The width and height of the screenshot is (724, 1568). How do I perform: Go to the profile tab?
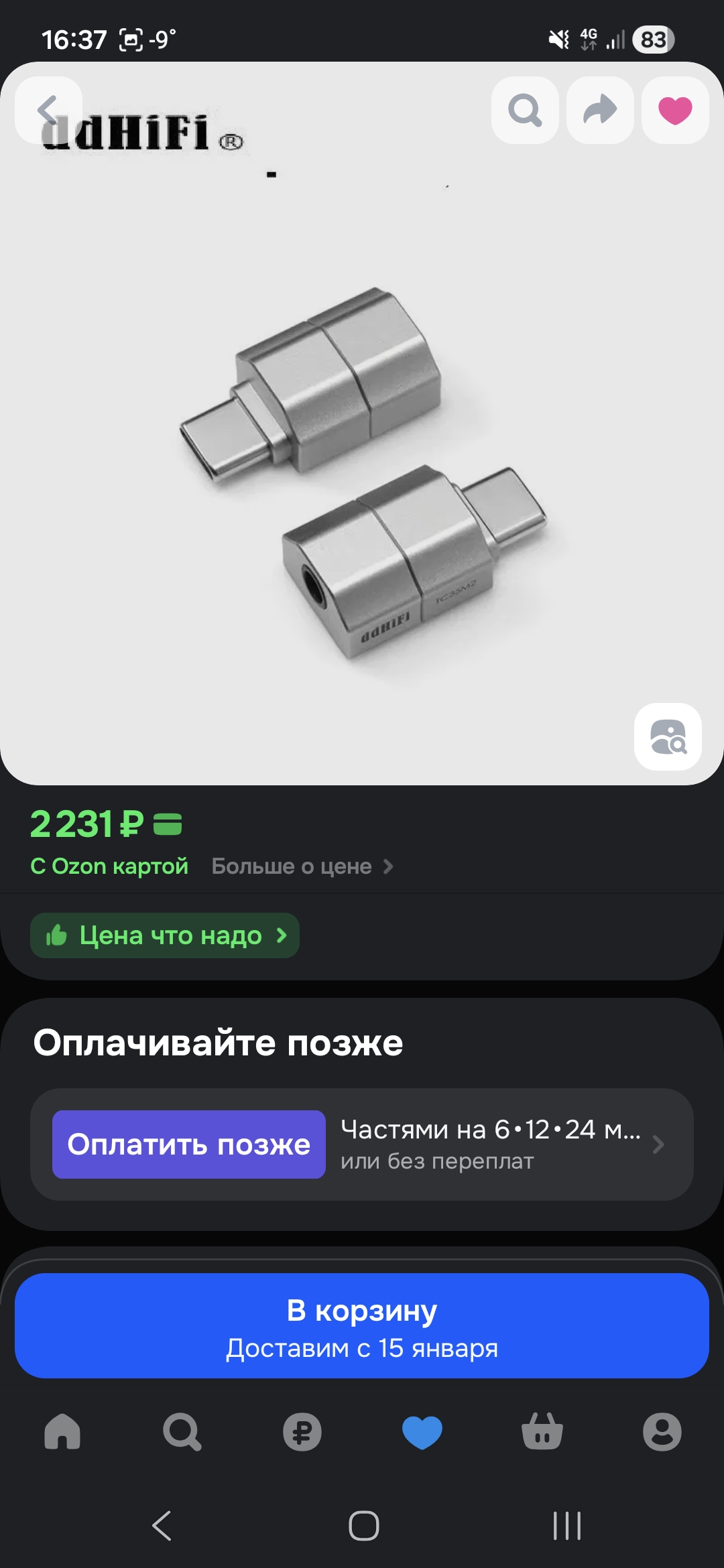[662, 1432]
